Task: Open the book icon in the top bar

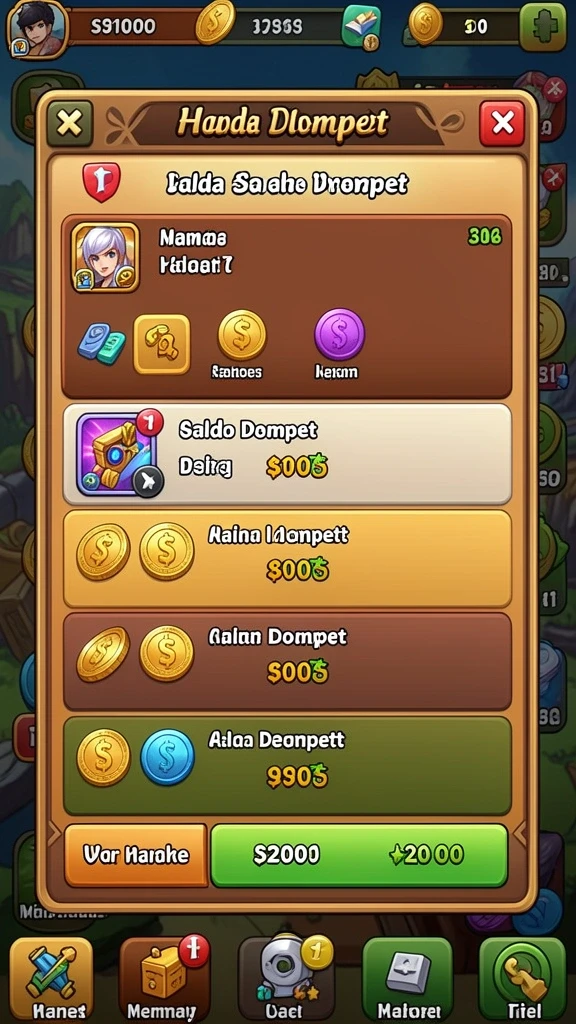Action: click(360, 27)
